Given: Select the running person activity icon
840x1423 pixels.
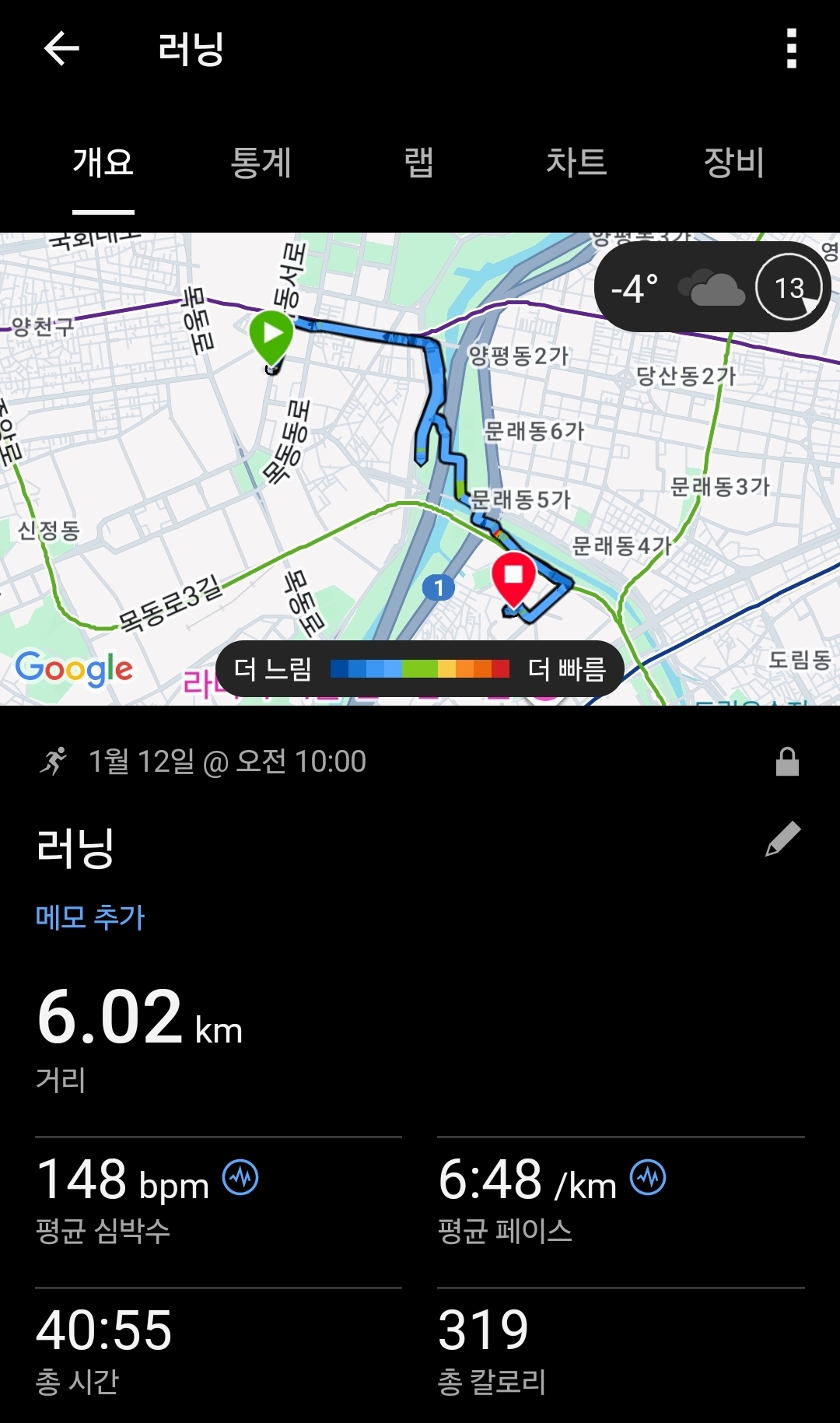Looking at the screenshot, I should (53, 761).
